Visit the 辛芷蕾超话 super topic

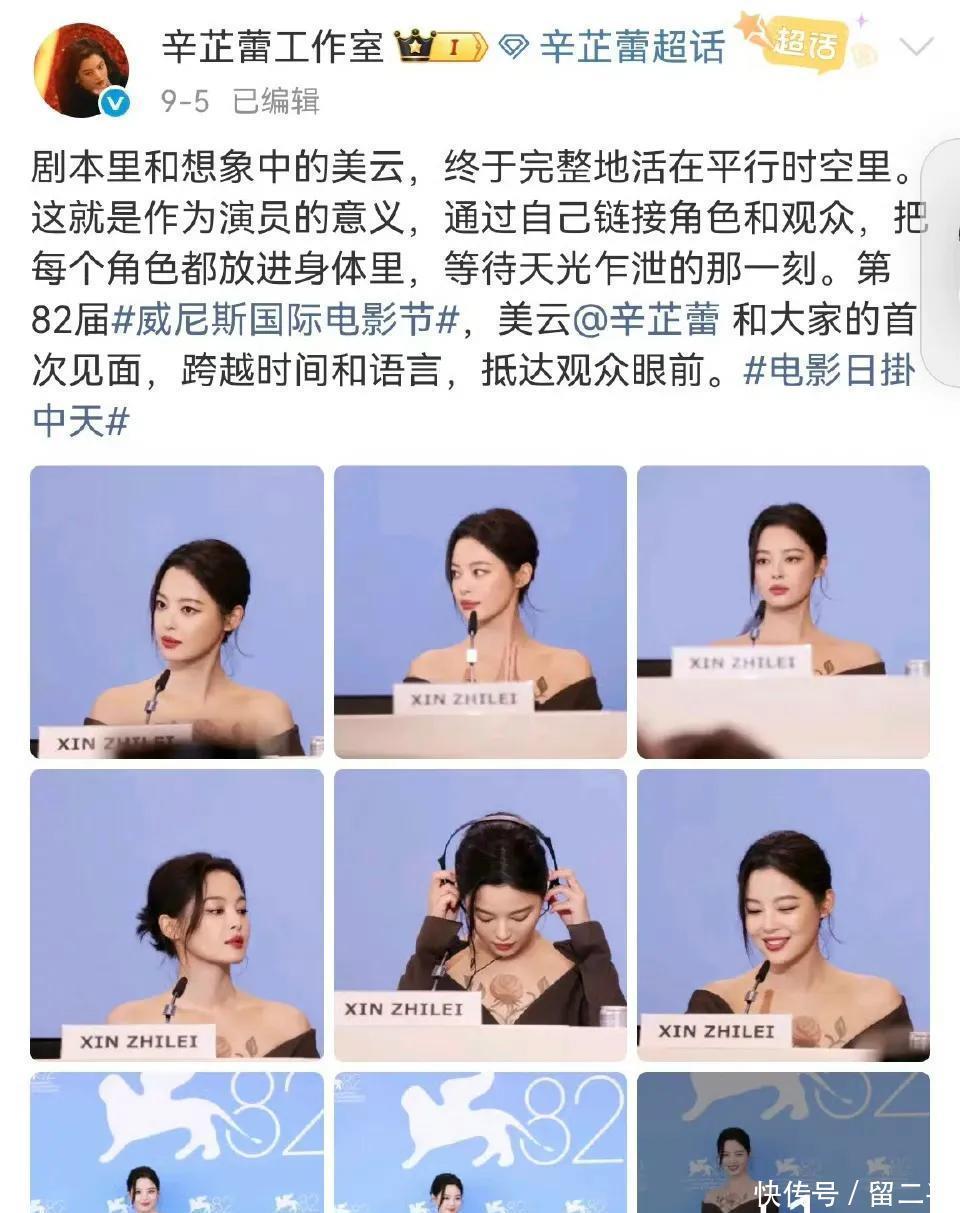(x=632, y=46)
